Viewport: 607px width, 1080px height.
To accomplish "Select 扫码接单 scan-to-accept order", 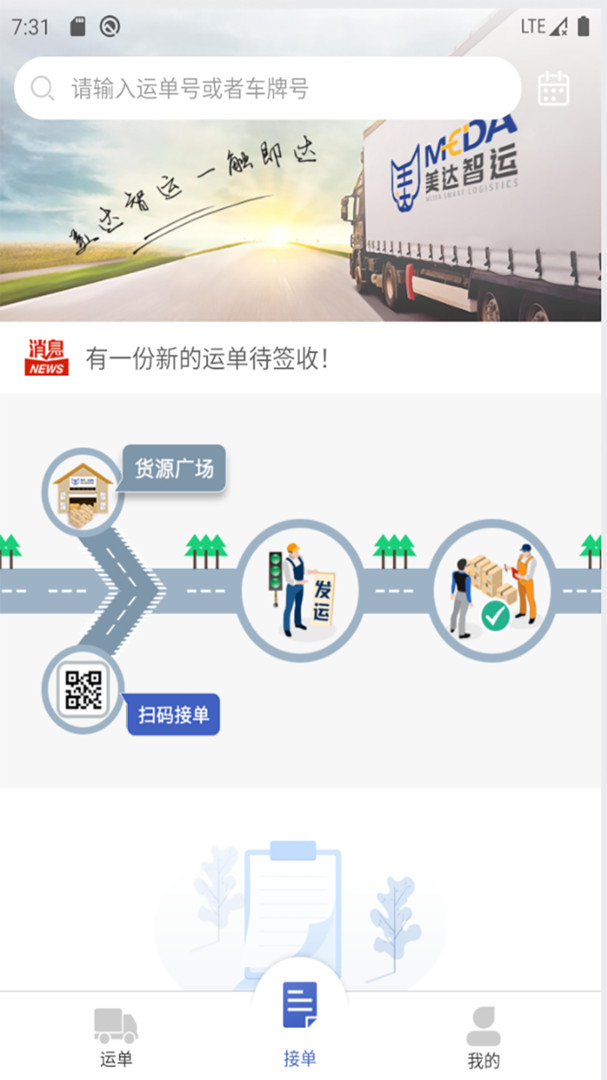I will 173,714.
